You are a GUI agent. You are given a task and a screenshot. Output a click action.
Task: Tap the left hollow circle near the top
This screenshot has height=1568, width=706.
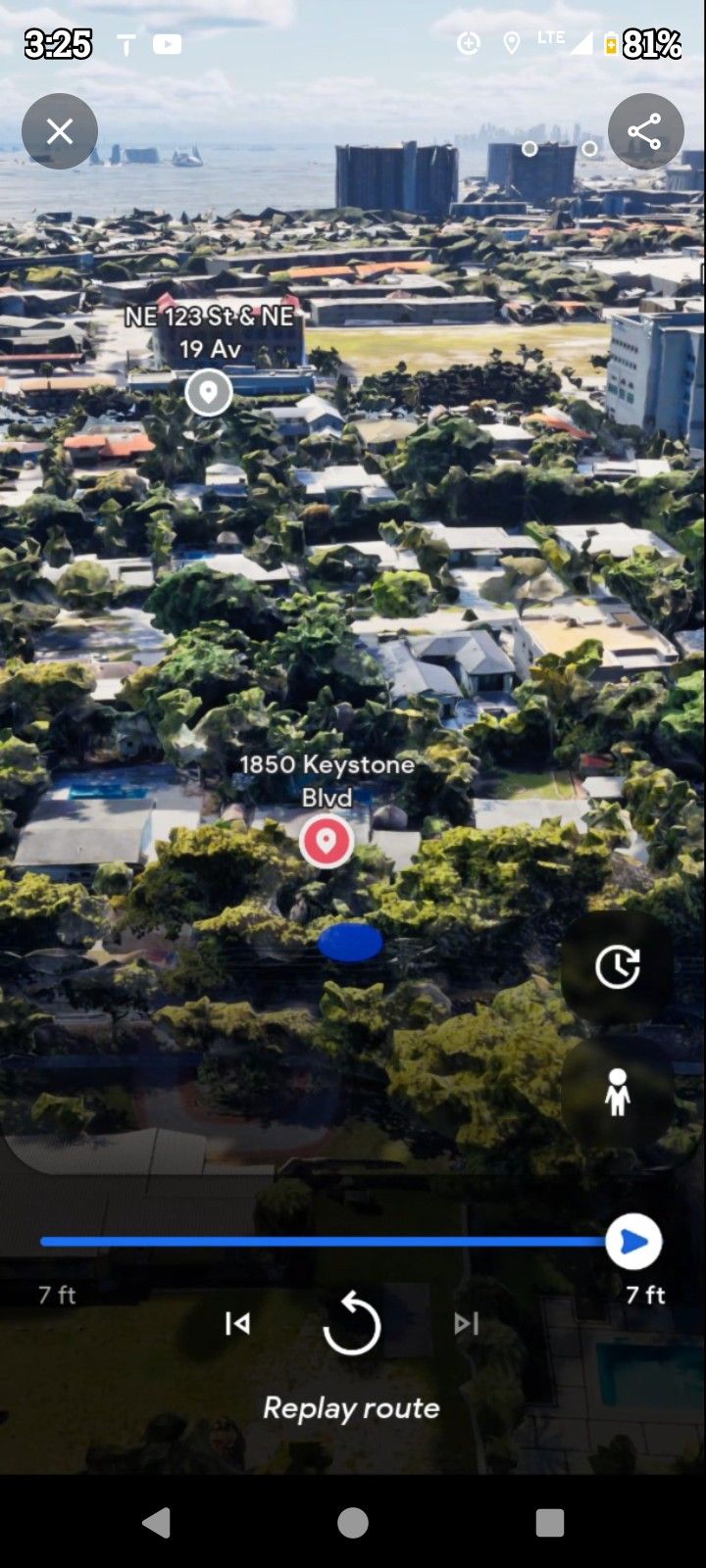(x=529, y=149)
